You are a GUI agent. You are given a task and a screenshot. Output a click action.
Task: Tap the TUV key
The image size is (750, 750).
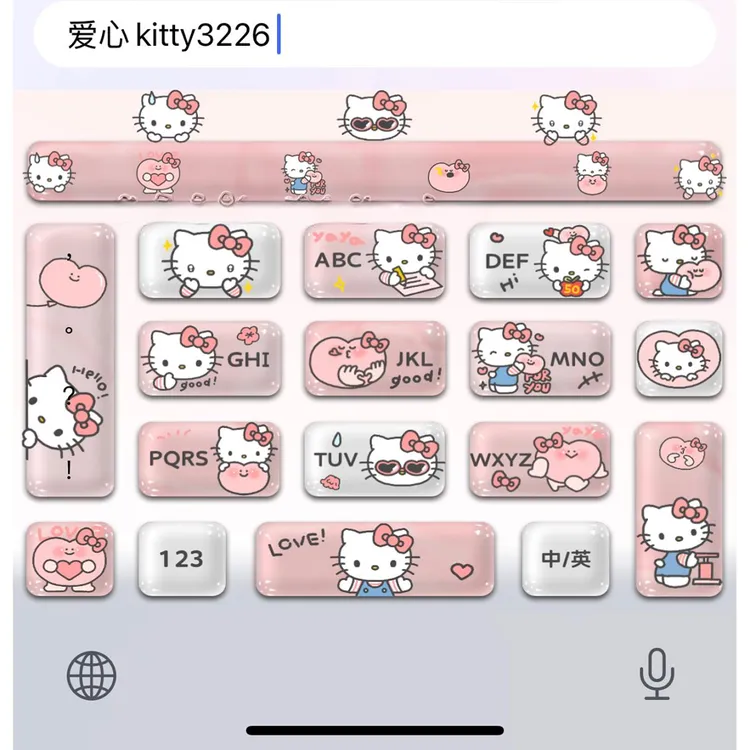coord(375,459)
